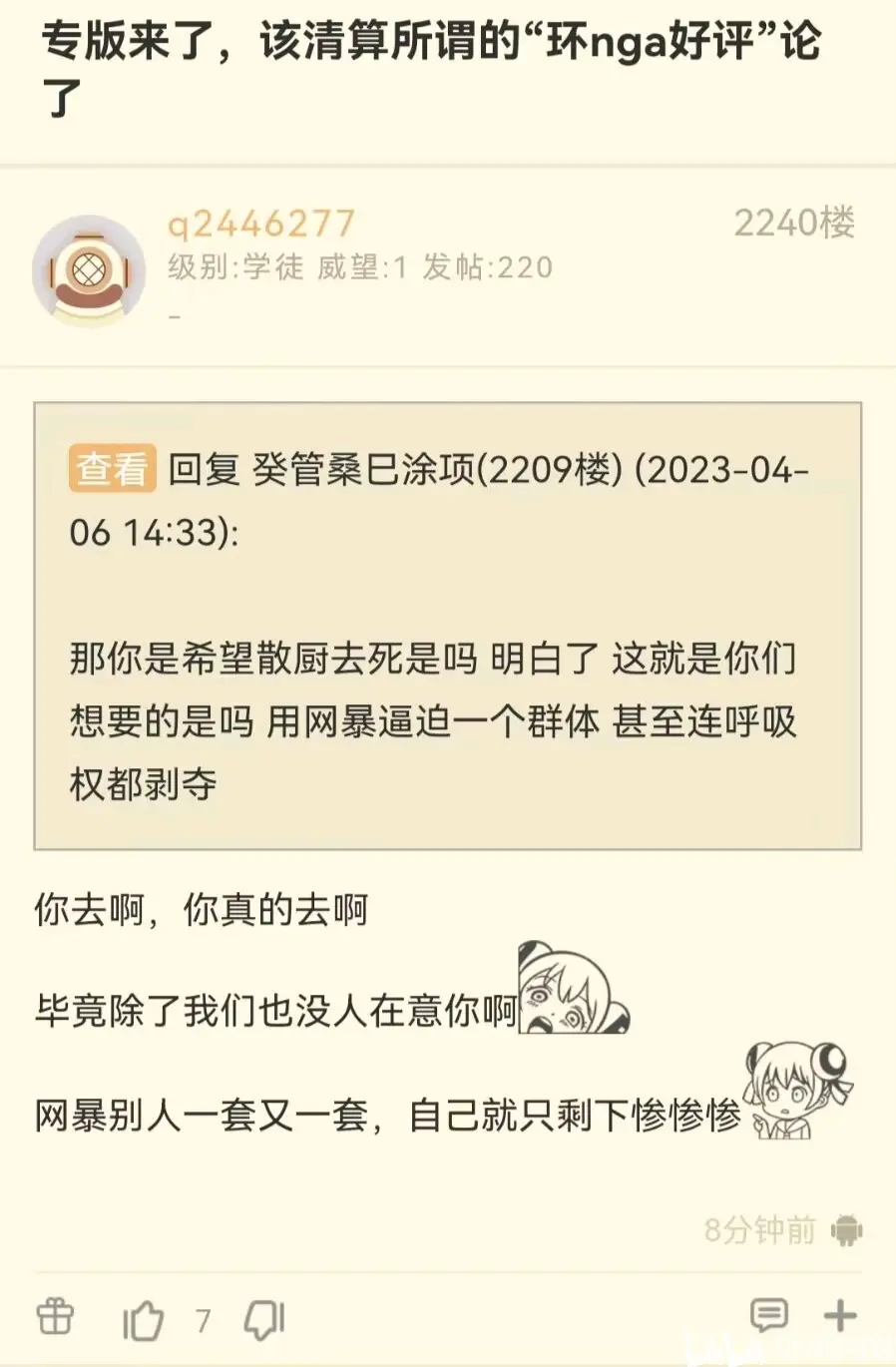Send a gift to this post
The image size is (896, 1367).
(x=56, y=1317)
